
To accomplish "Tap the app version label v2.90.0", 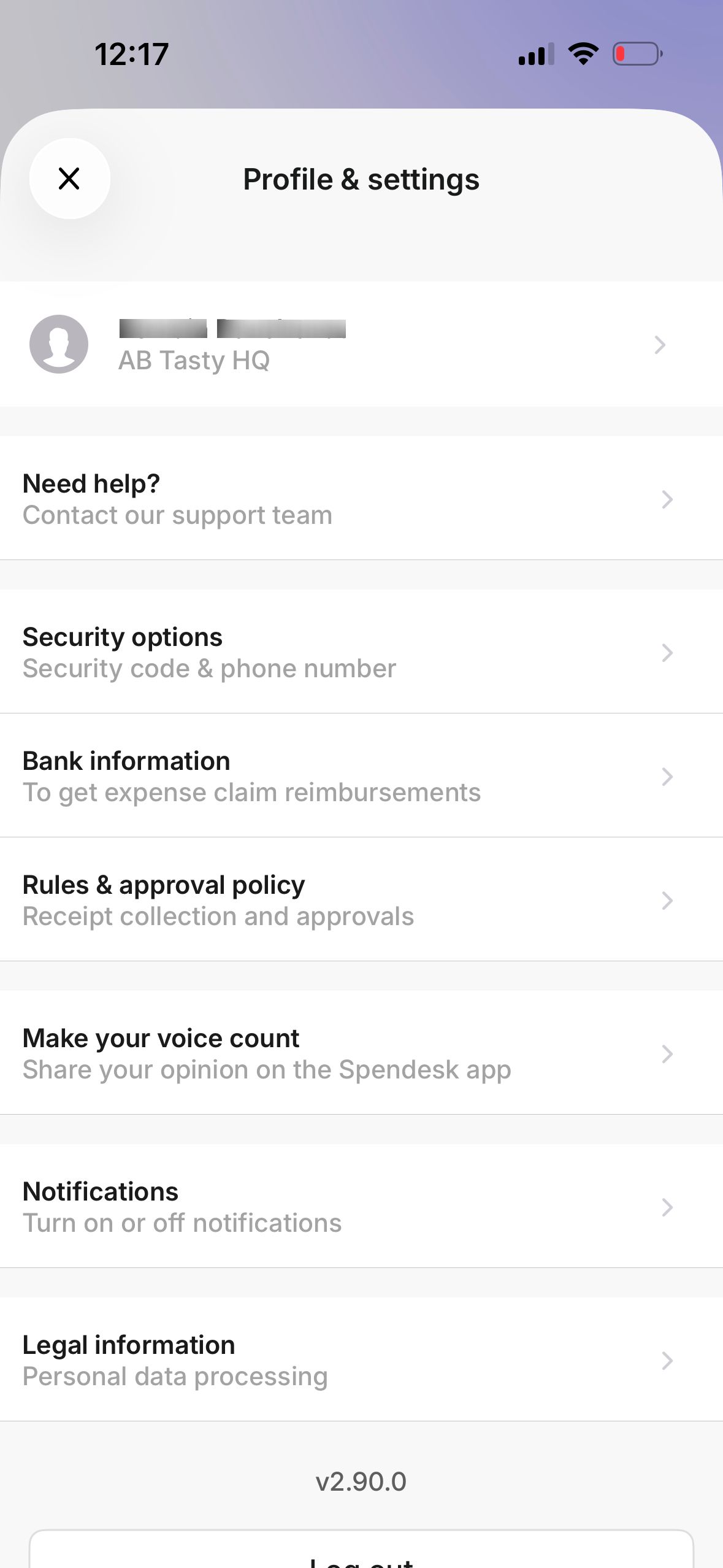I will tap(362, 1480).
